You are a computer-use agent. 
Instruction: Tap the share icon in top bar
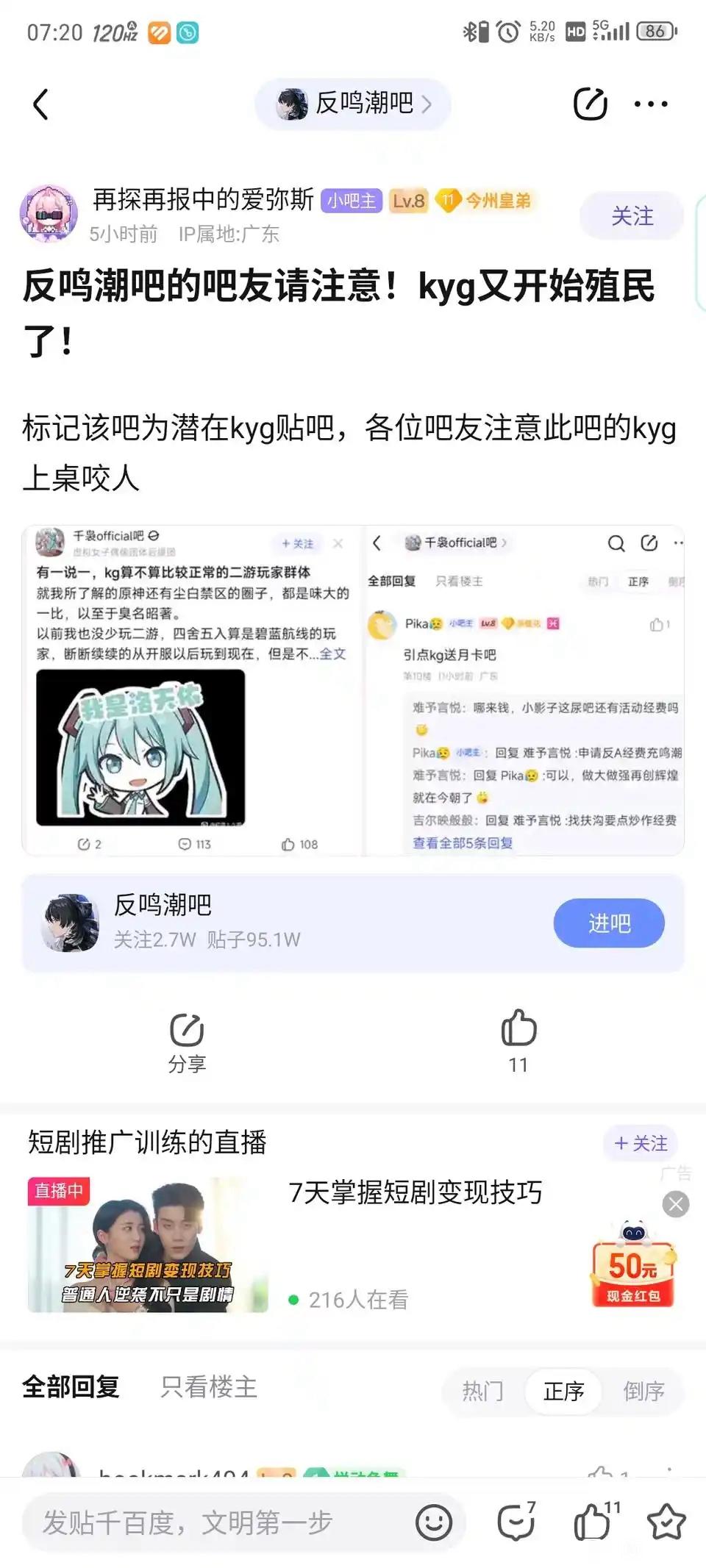point(590,104)
